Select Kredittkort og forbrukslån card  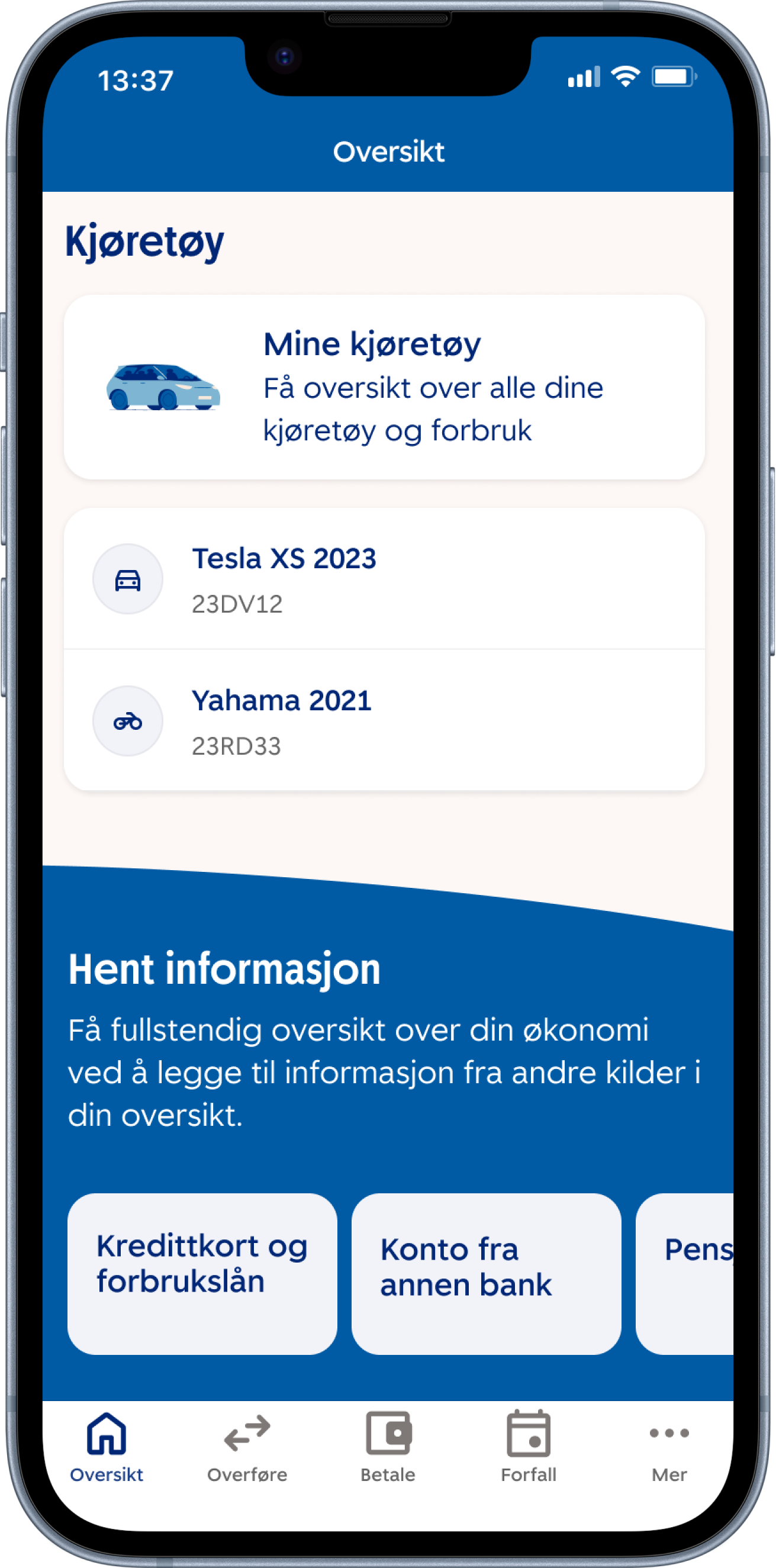(202, 1273)
